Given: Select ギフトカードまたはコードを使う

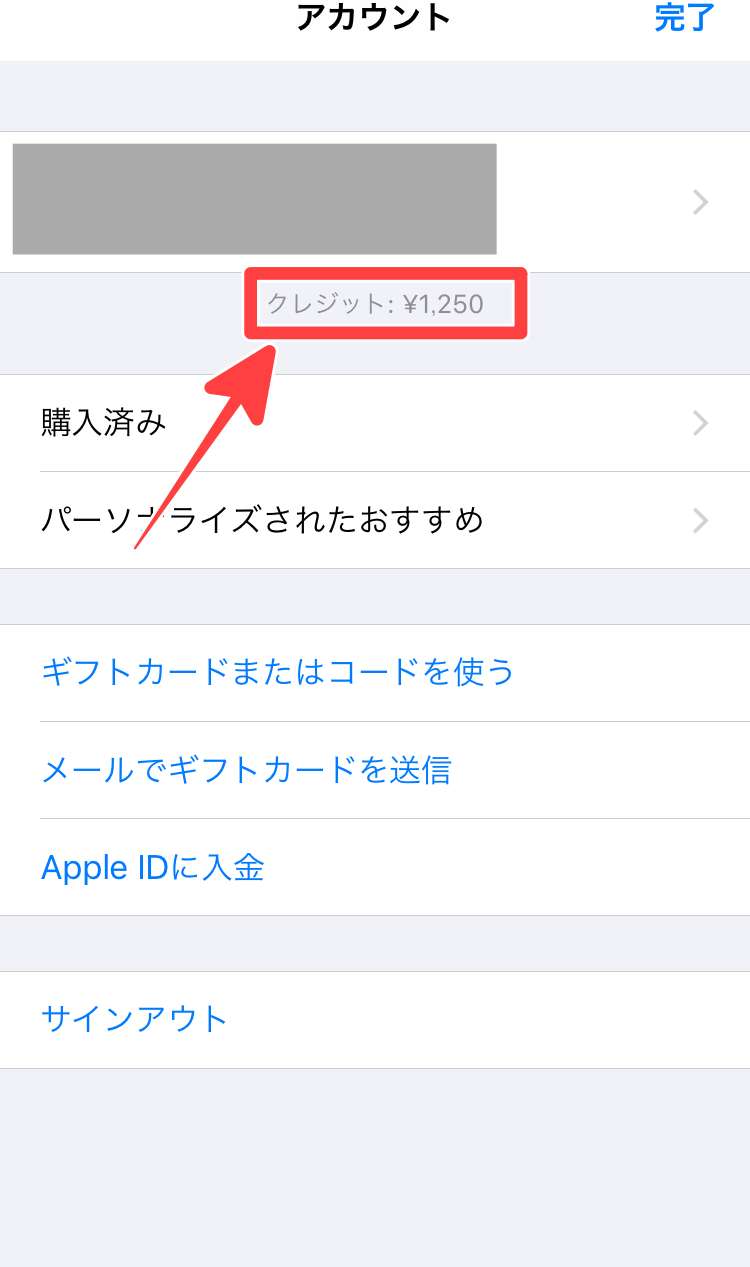Looking at the screenshot, I should click(278, 671).
